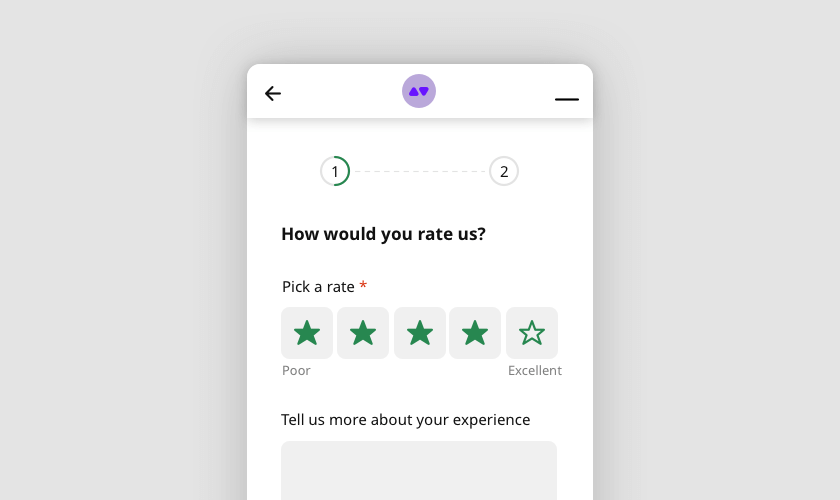The width and height of the screenshot is (840, 500).
Task: Give the fifth star Excellent rating
Action: 532,333
